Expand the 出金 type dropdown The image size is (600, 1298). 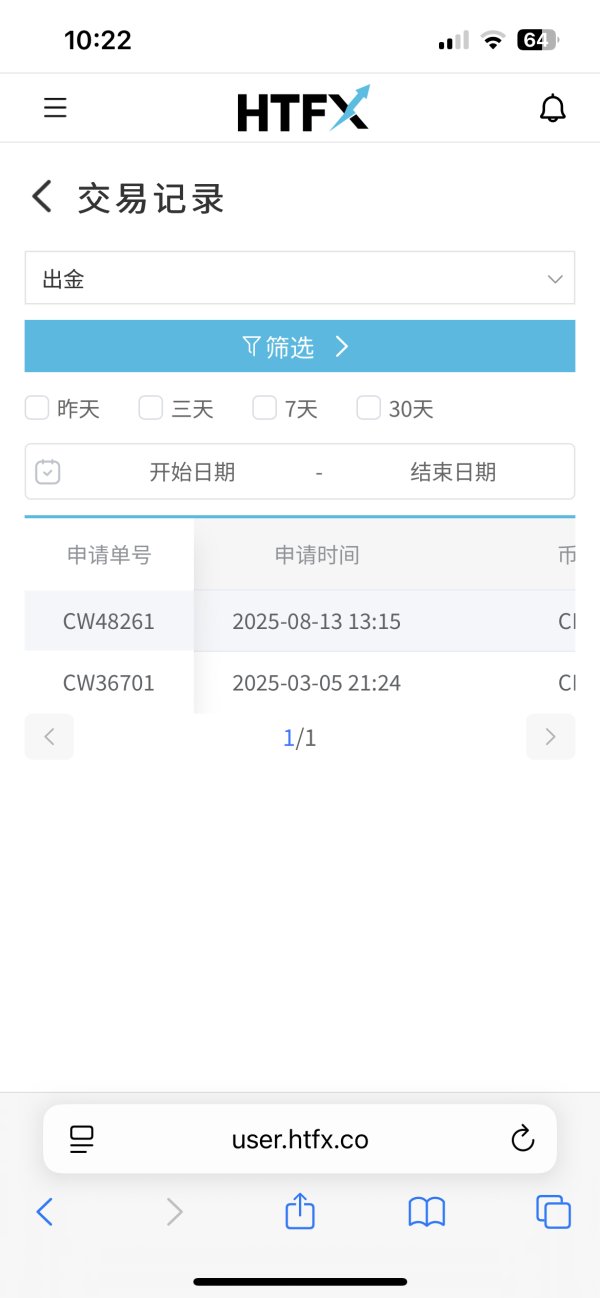(300, 278)
